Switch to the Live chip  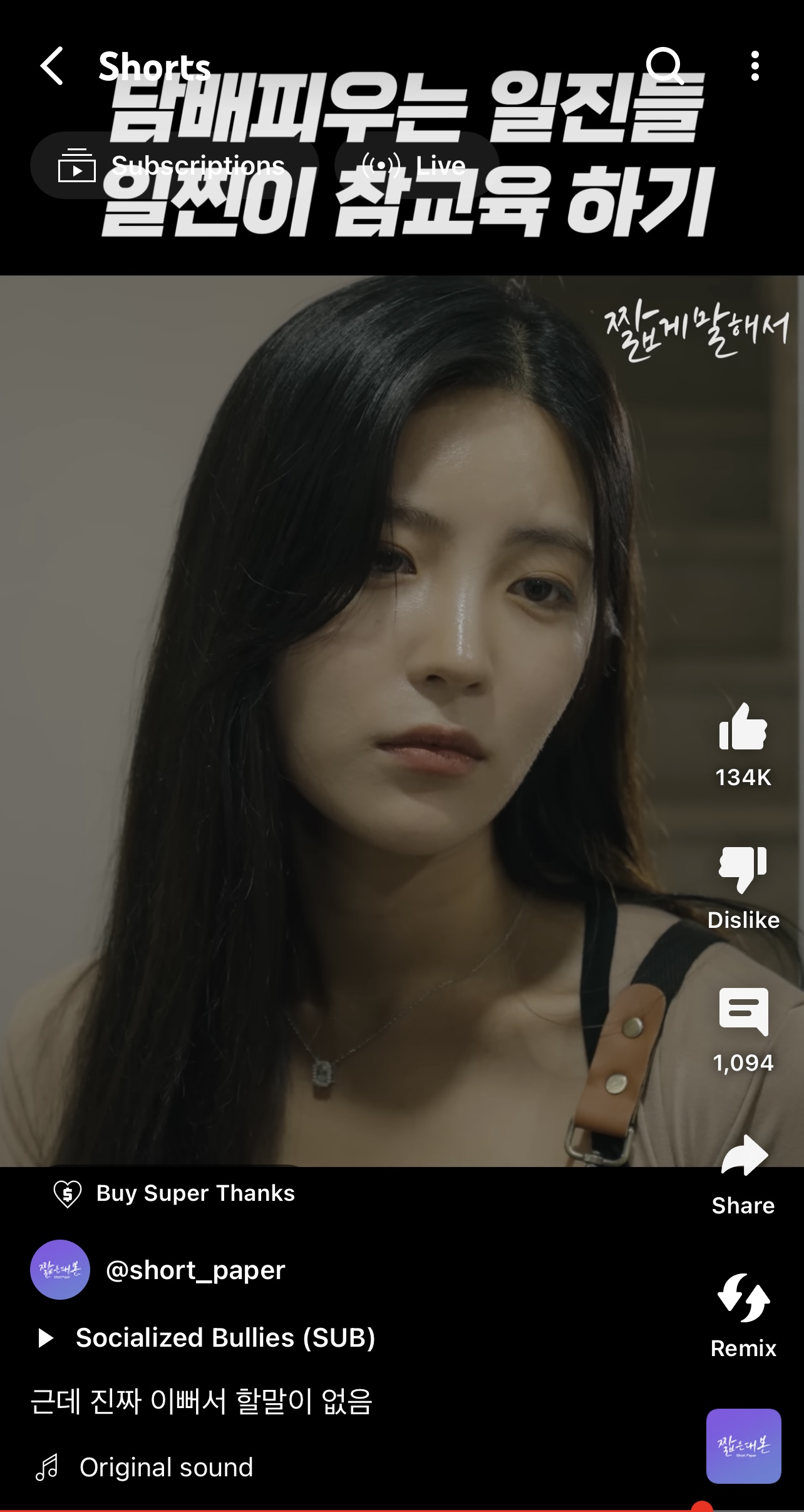416,166
